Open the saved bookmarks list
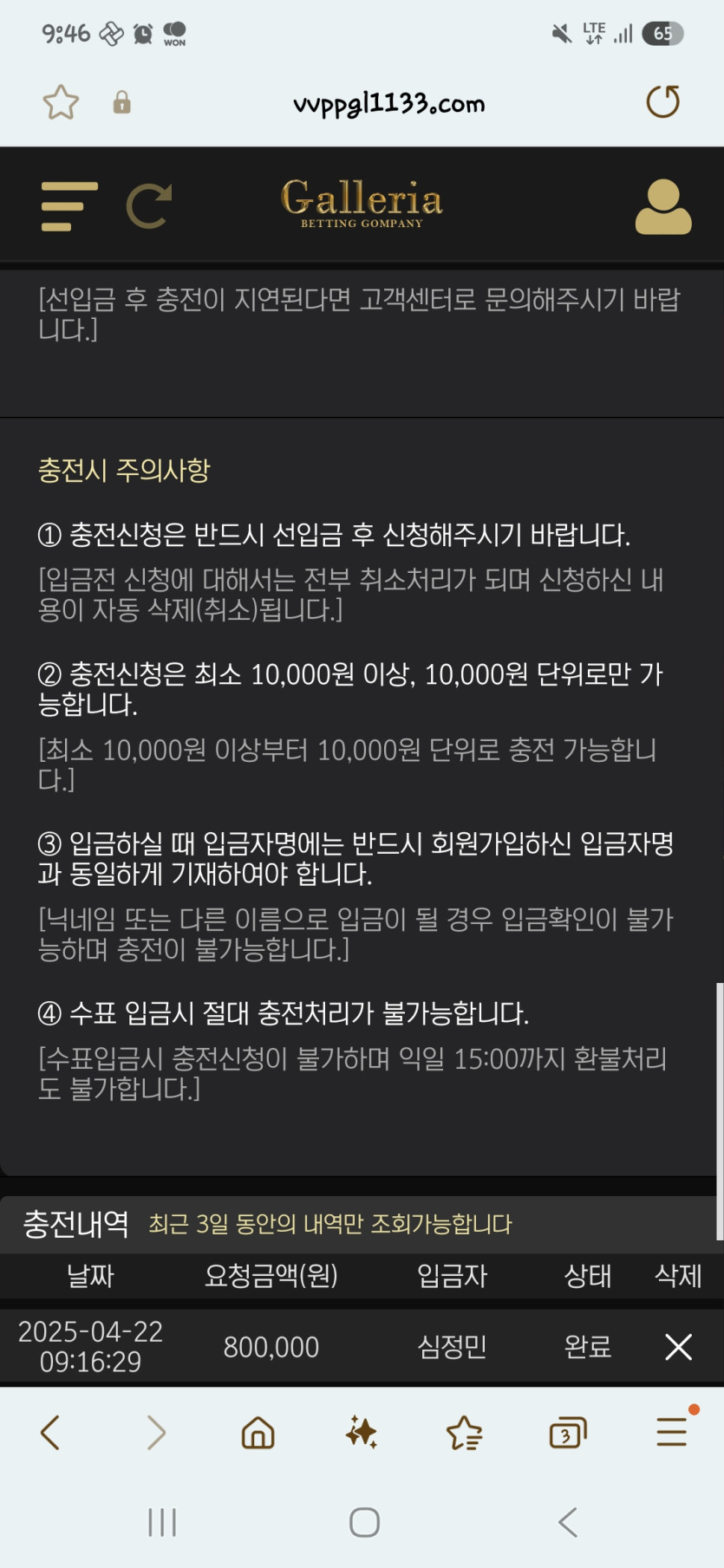This screenshot has width=724, height=1568. point(464,1432)
